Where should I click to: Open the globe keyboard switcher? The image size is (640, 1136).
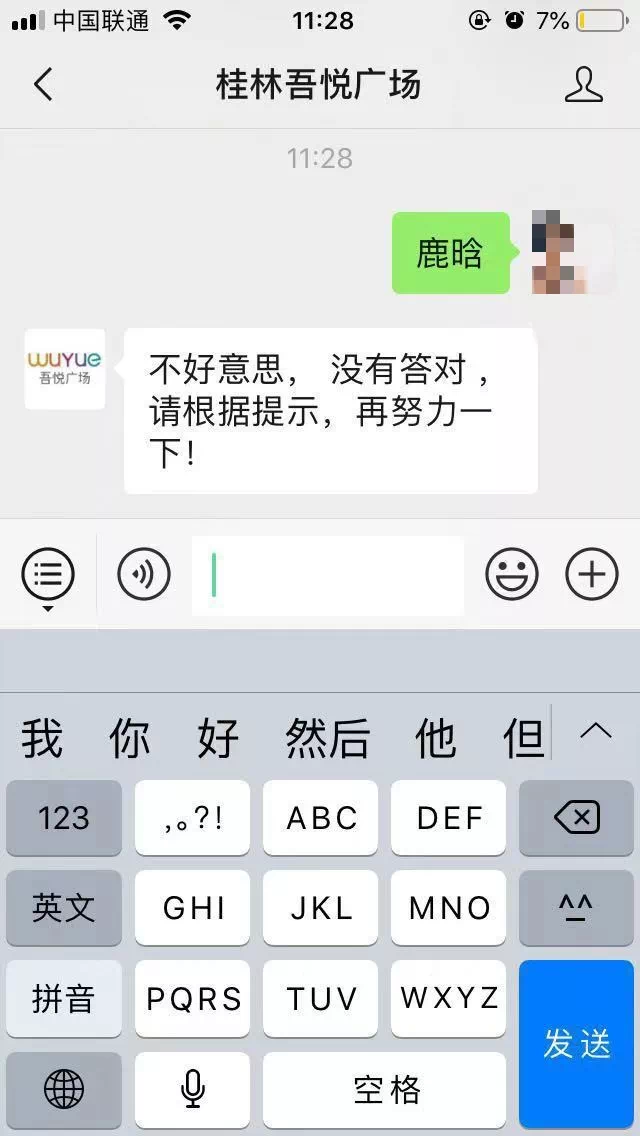point(64,1090)
